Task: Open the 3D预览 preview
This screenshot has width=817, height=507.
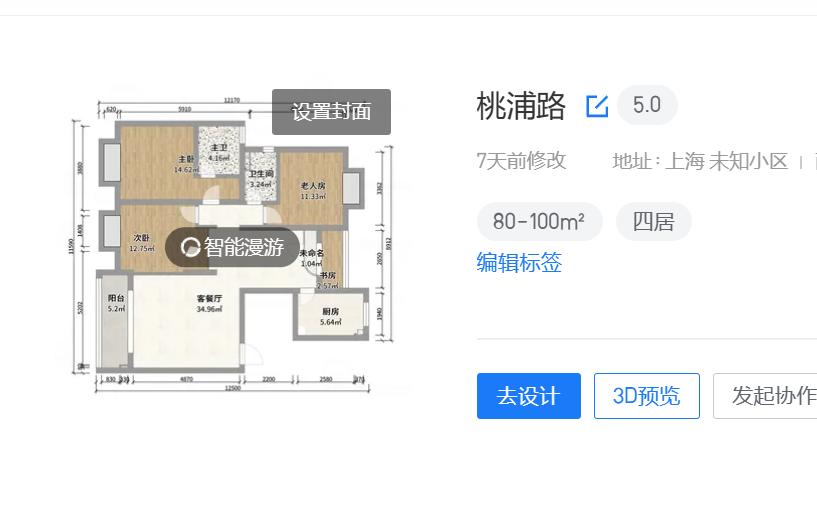Action: click(646, 396)
